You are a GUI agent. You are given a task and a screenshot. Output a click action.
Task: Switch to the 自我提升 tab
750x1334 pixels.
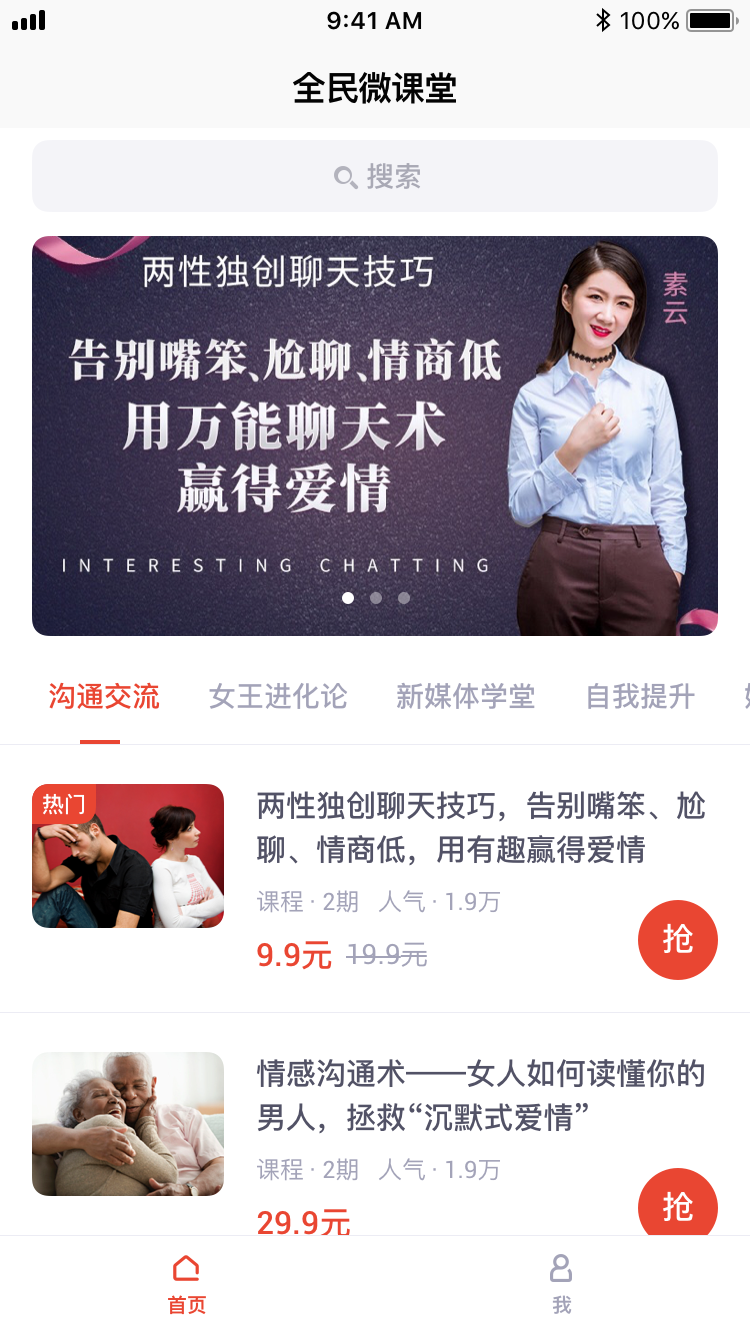pos(640,697)
